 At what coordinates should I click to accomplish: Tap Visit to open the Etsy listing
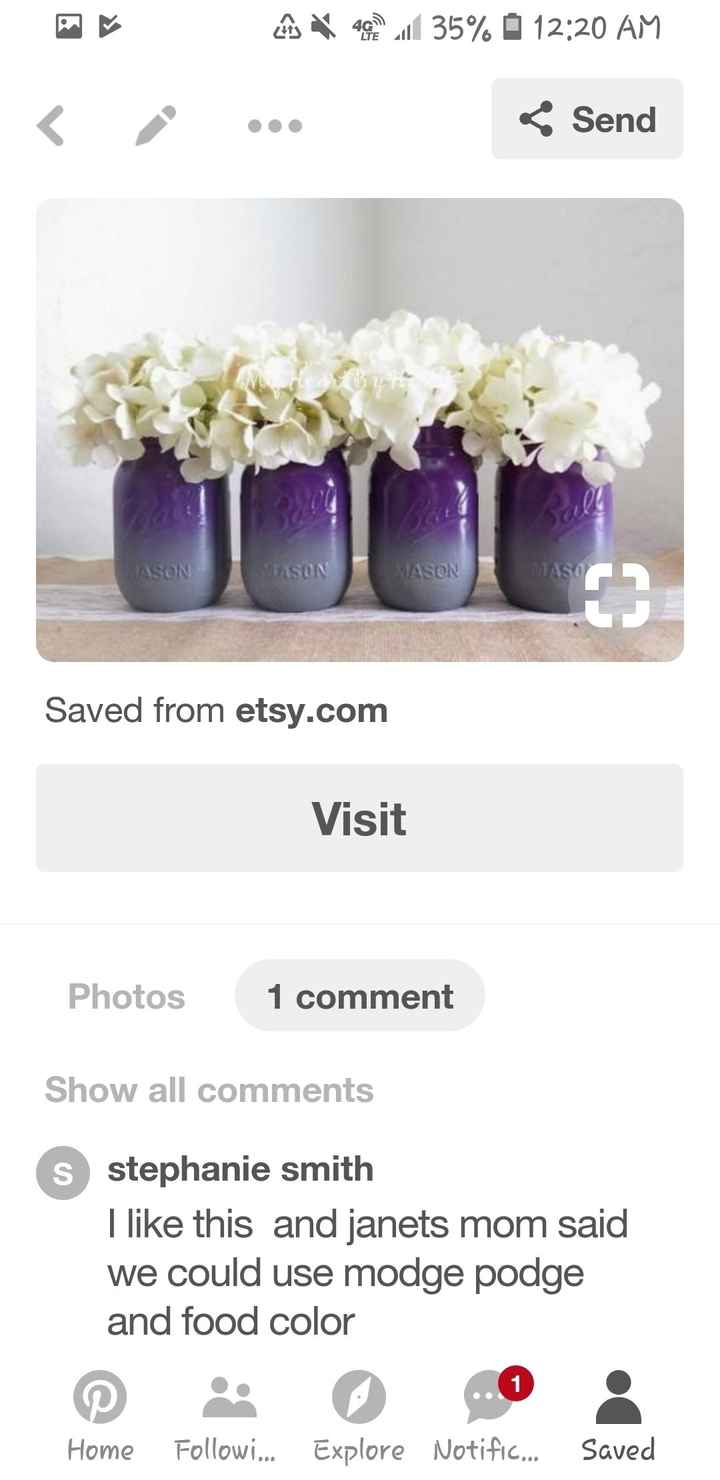pos(359,817)
